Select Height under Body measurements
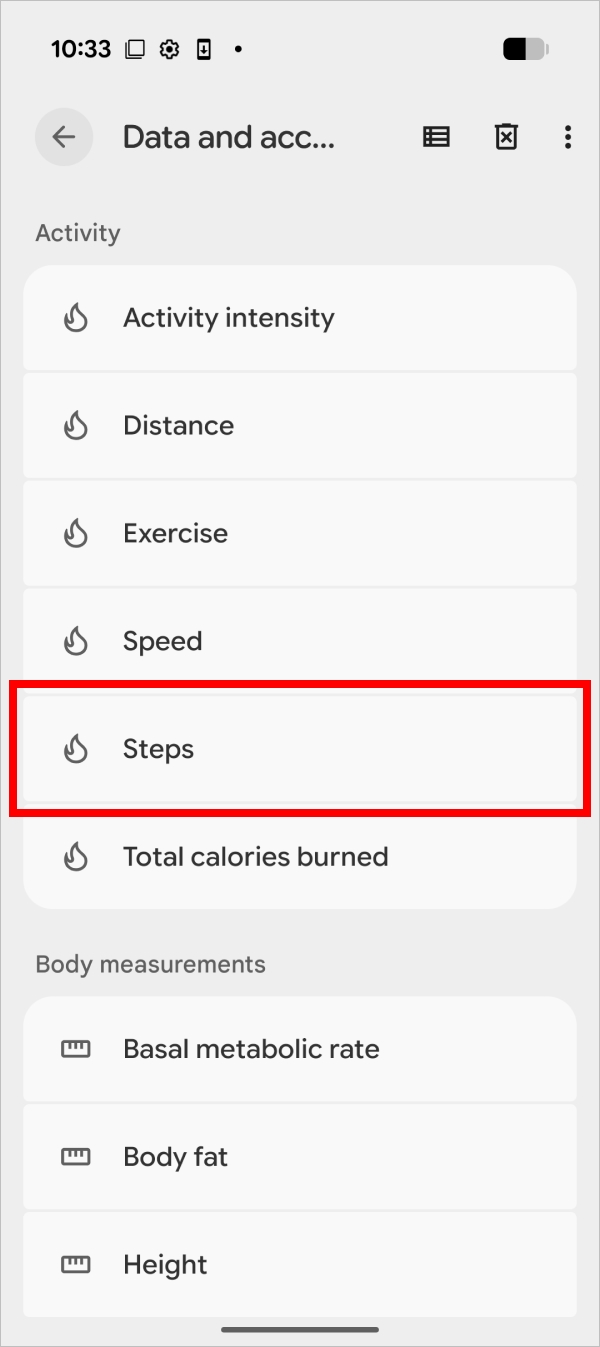 [x=300, y=1265]
